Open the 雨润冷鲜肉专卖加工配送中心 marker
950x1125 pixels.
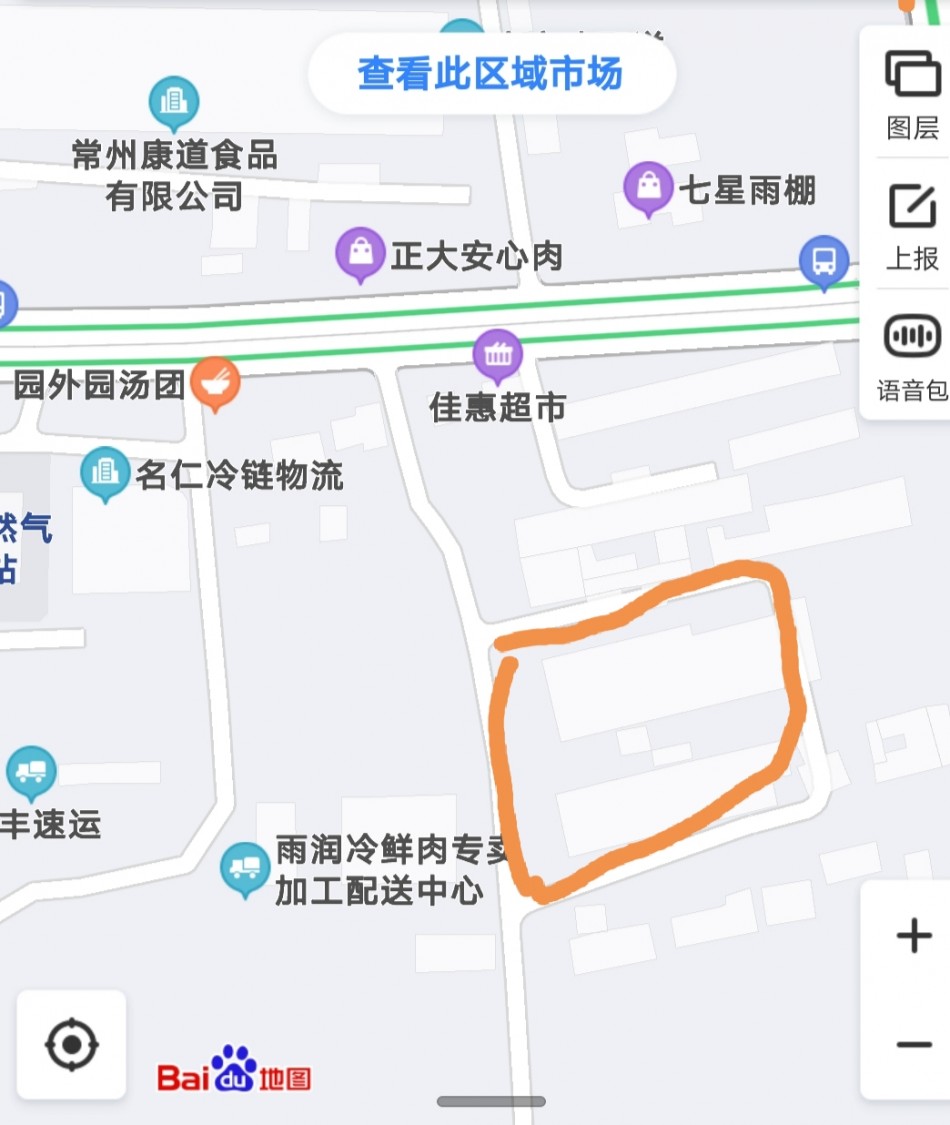tap(245, 868)
